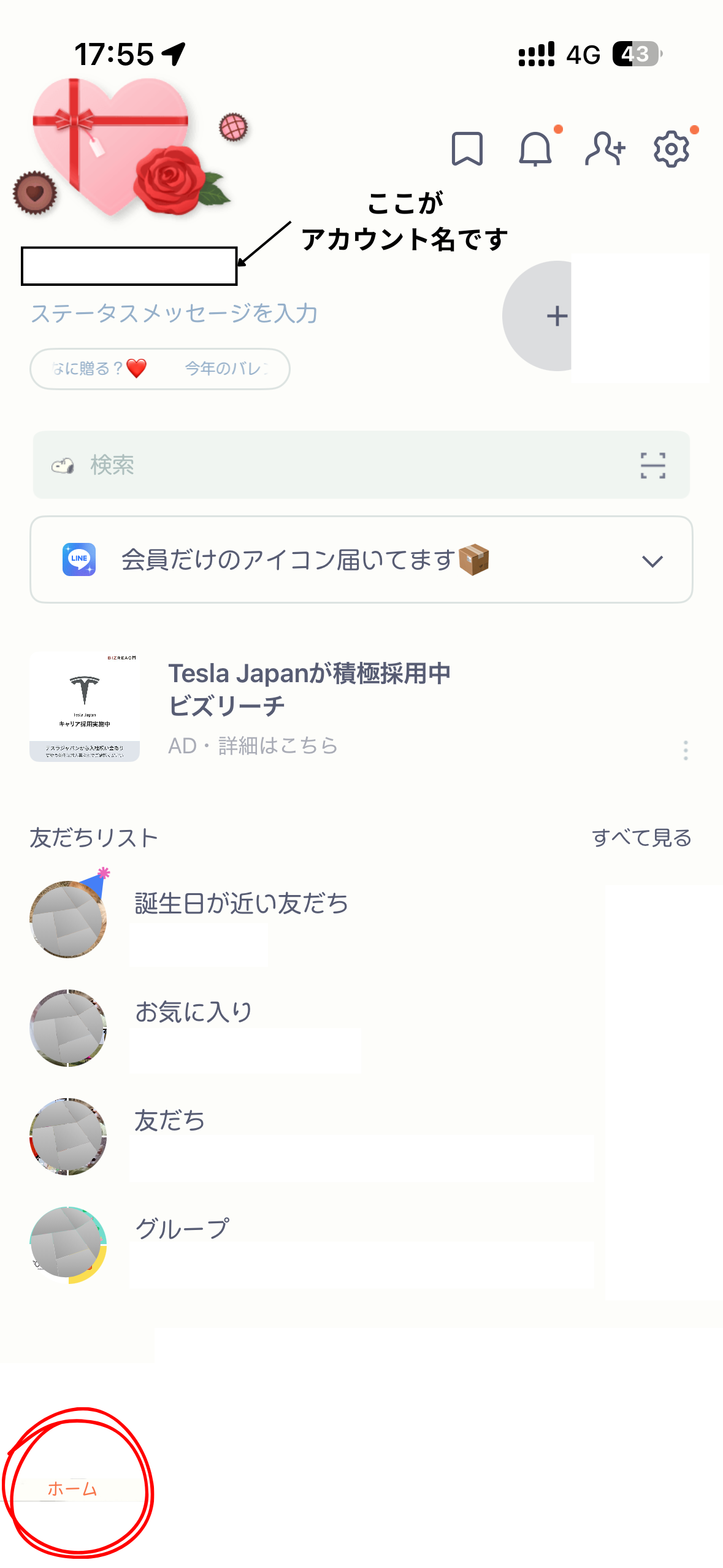Screen dimensions: 723x1568
Task: Open the 友だち friends list
Action: tap(170, 1121)
